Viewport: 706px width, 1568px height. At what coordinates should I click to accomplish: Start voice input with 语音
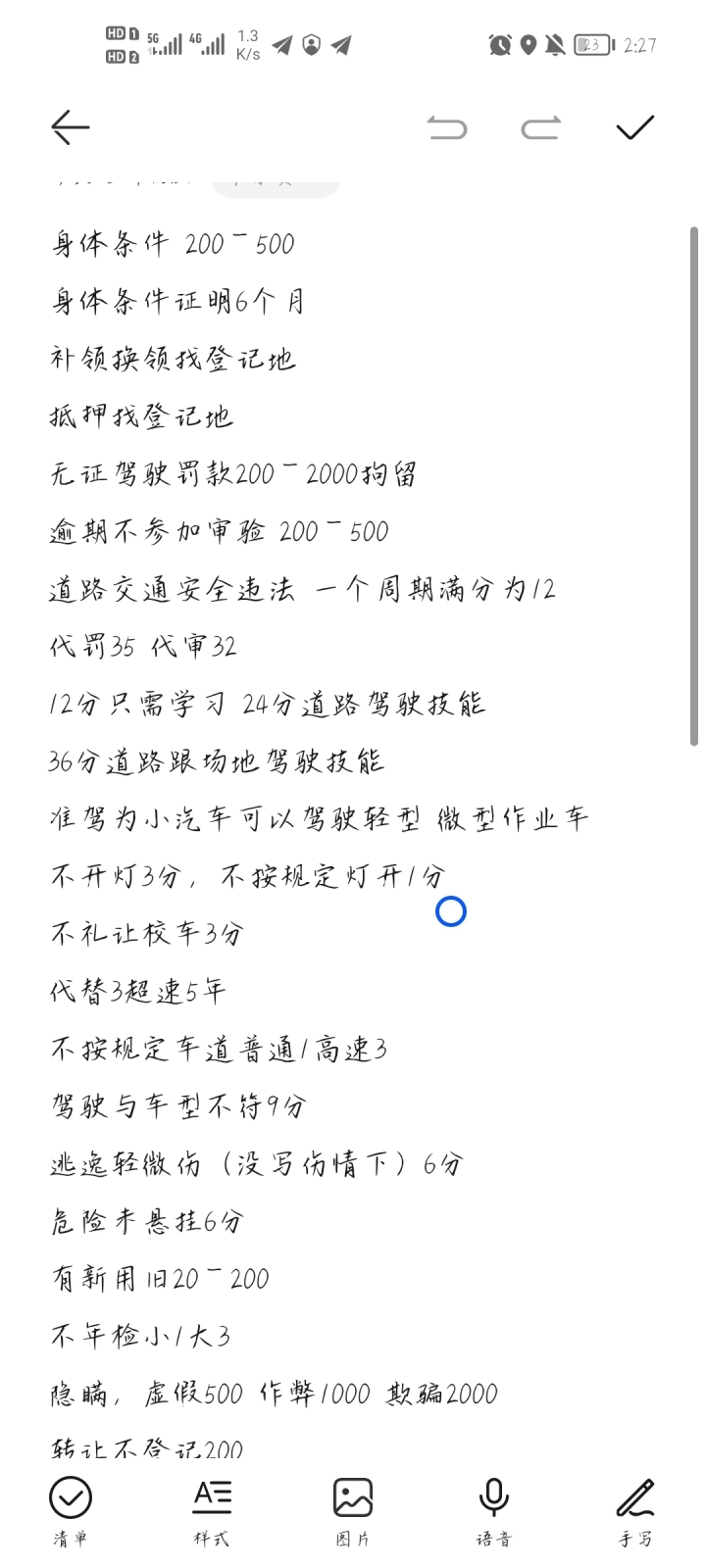(x=494, y=1511)
